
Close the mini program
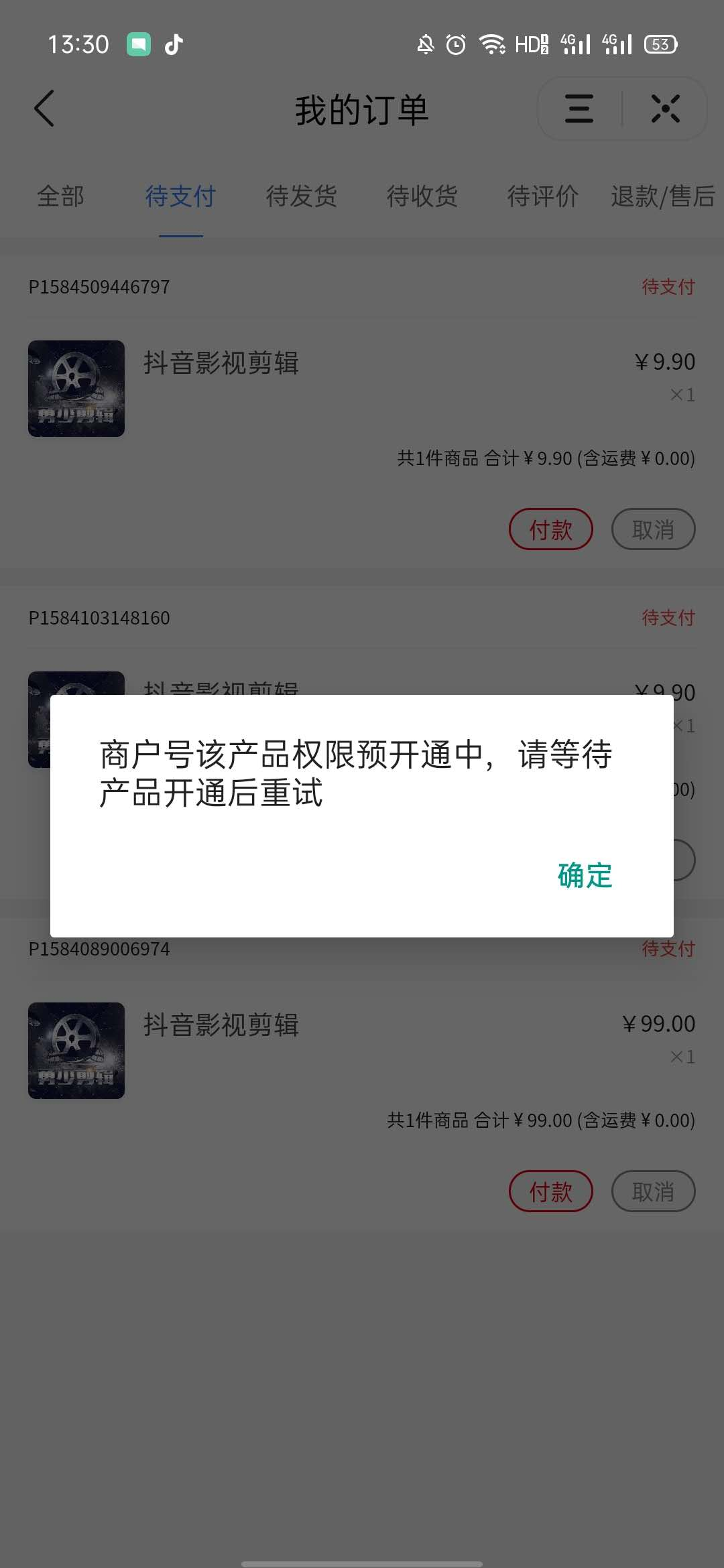pos(665,109)
